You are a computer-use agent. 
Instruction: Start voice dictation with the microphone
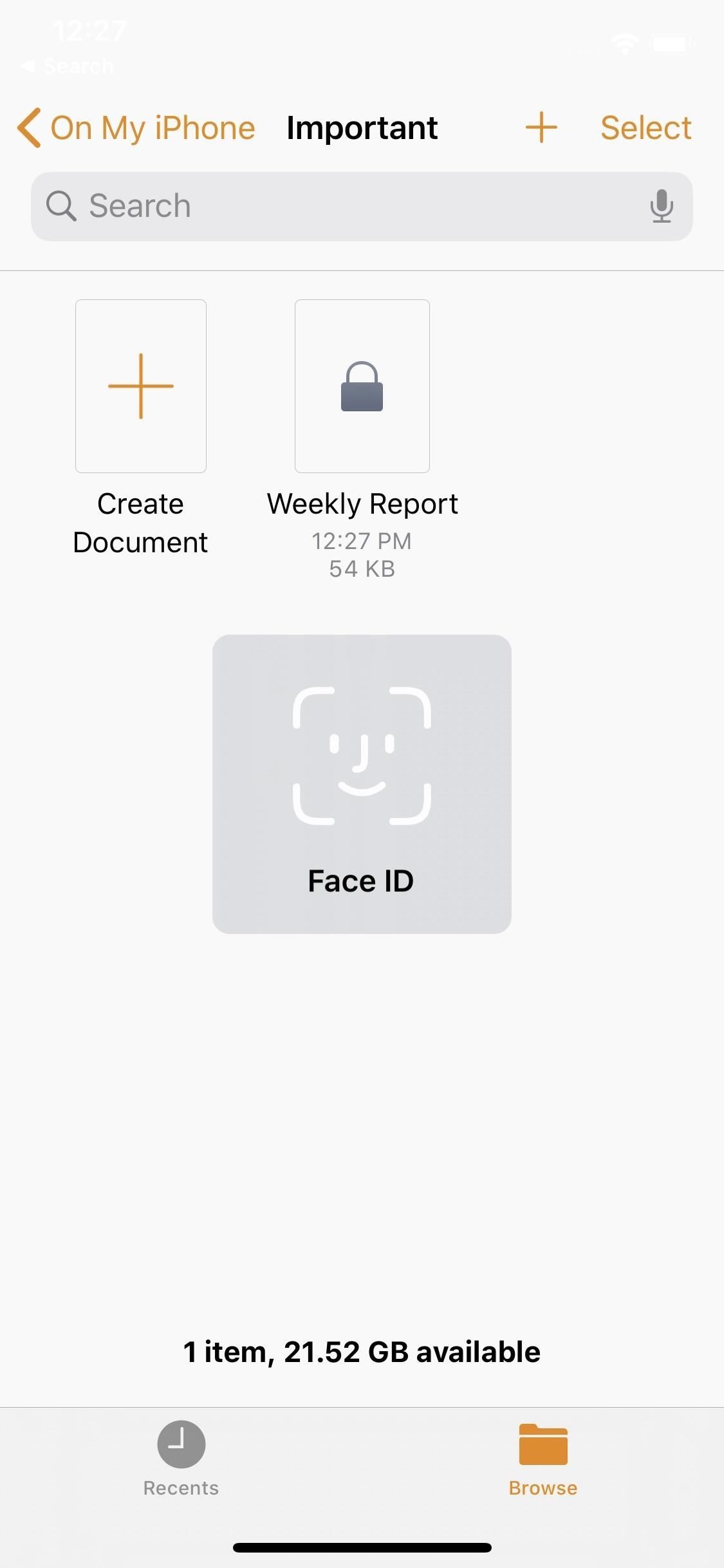pyautogui.click(x=661, y=207)
